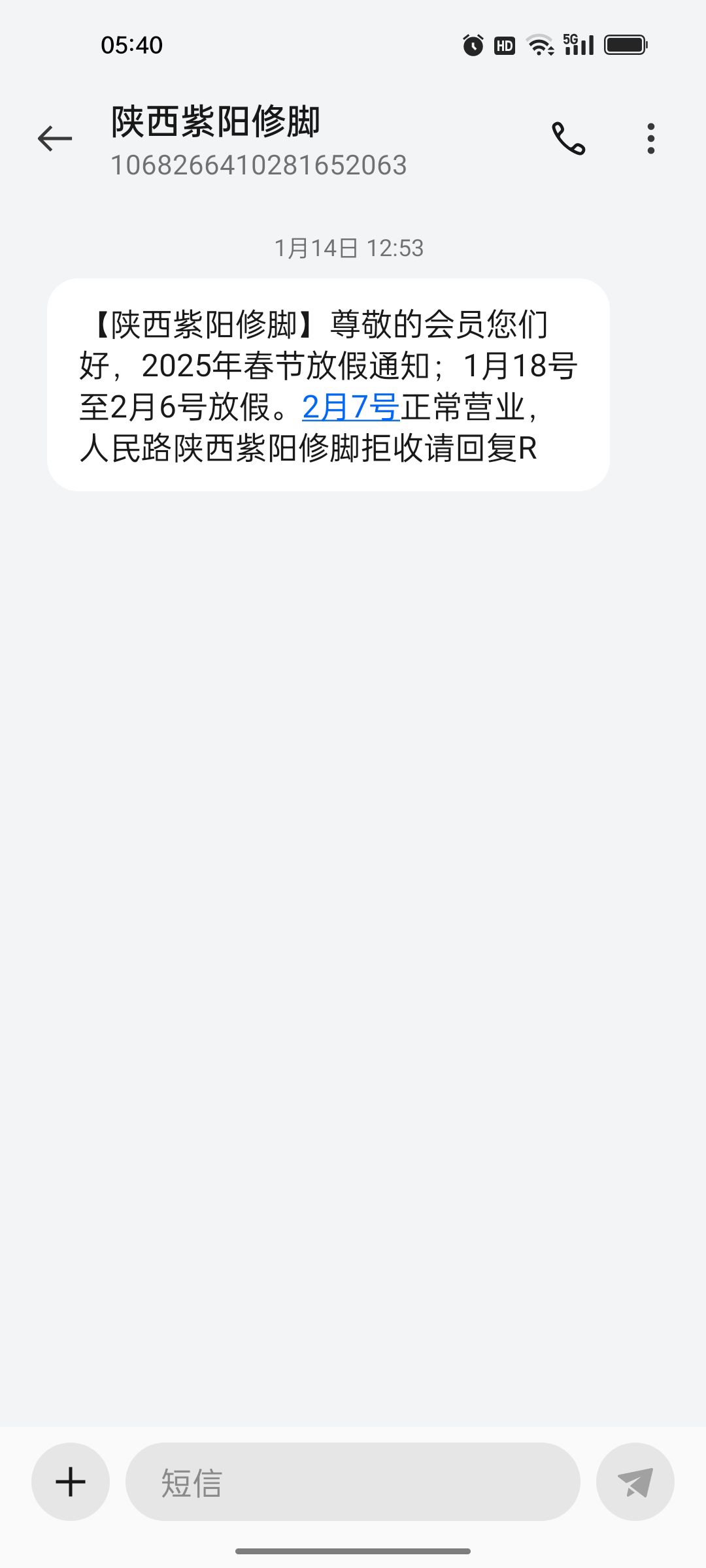
Task: Open the three-dot overflow menu
Action: 650,139
